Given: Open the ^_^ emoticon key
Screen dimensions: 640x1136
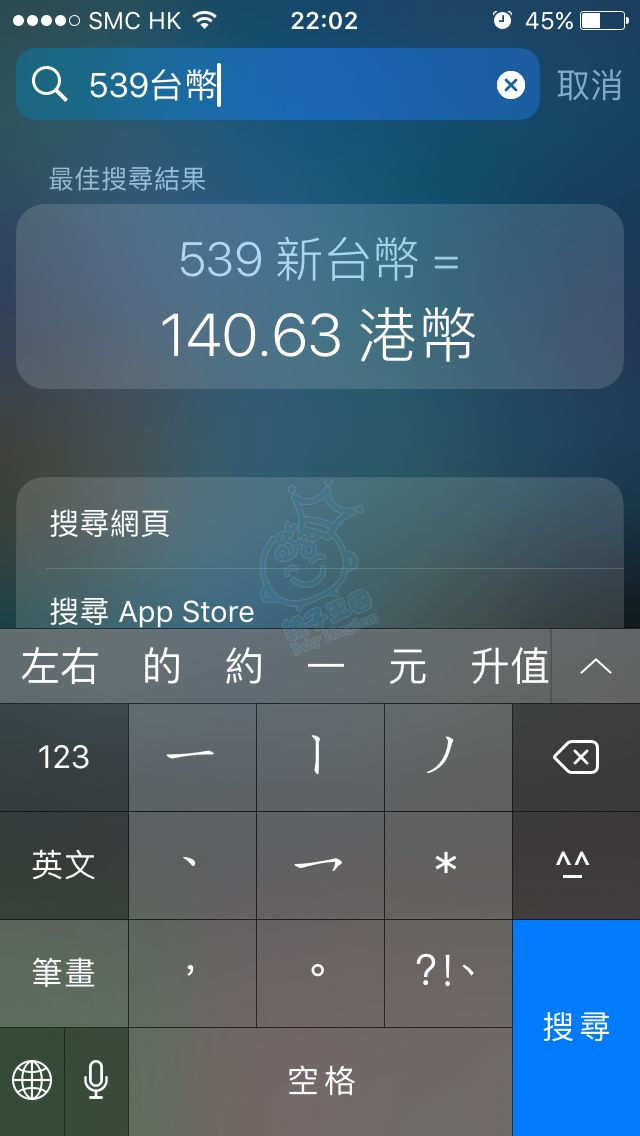Looking at the screenshot, I should [x=576, y=865].
